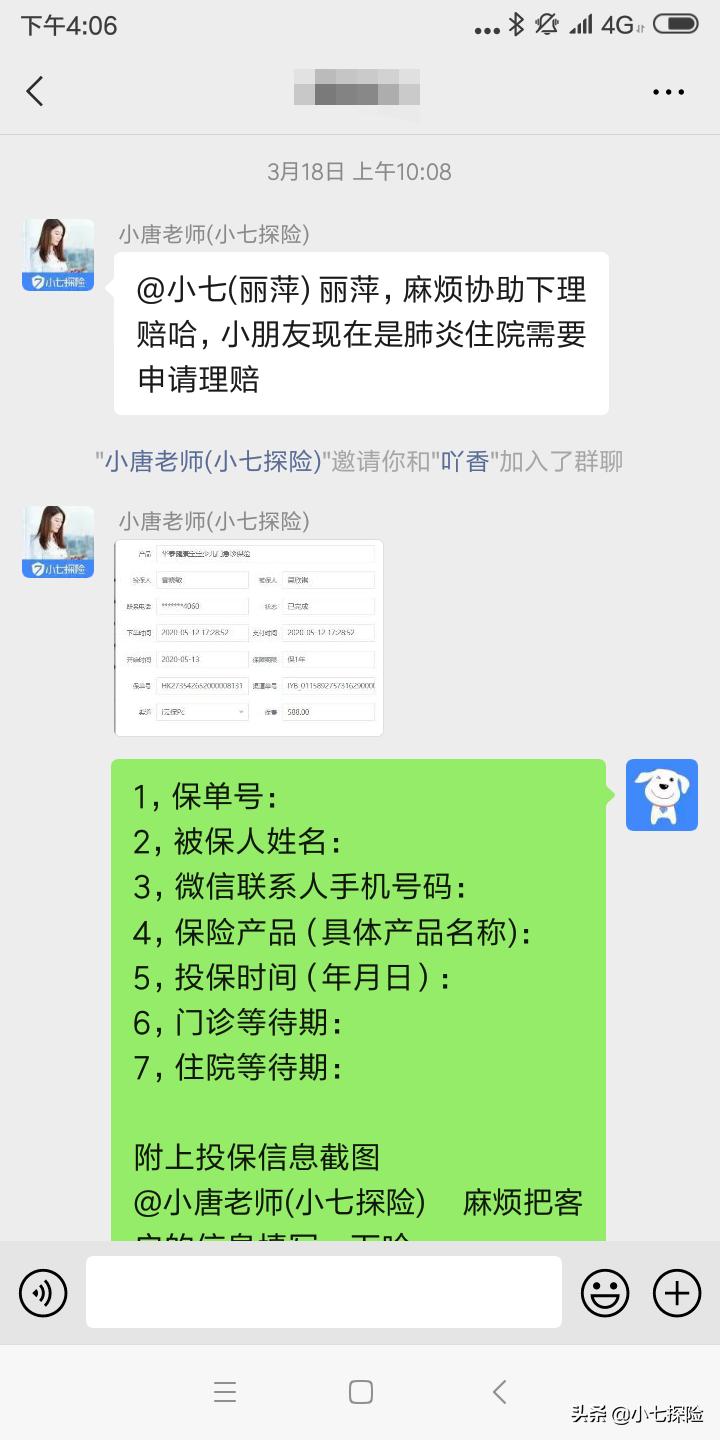Open the emoji picker in the chat bar

pos(605,1292)
